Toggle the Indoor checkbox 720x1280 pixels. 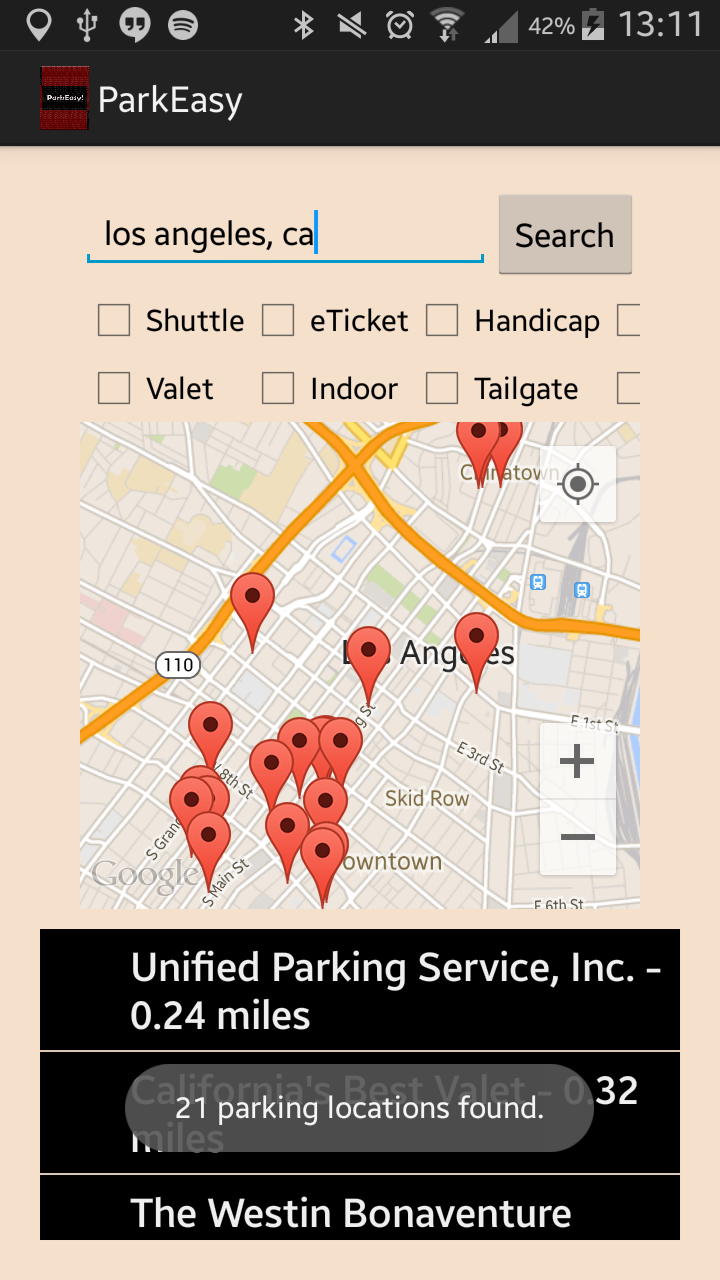pyautogui.click(x=278, y=388)
